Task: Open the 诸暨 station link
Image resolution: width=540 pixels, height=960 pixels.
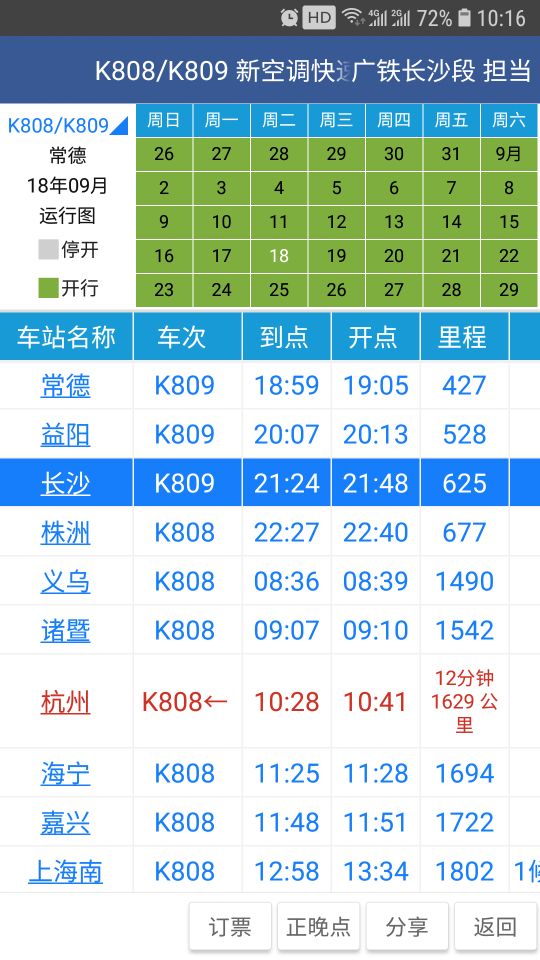Action: pyautogui.click(x=66, y=631)
